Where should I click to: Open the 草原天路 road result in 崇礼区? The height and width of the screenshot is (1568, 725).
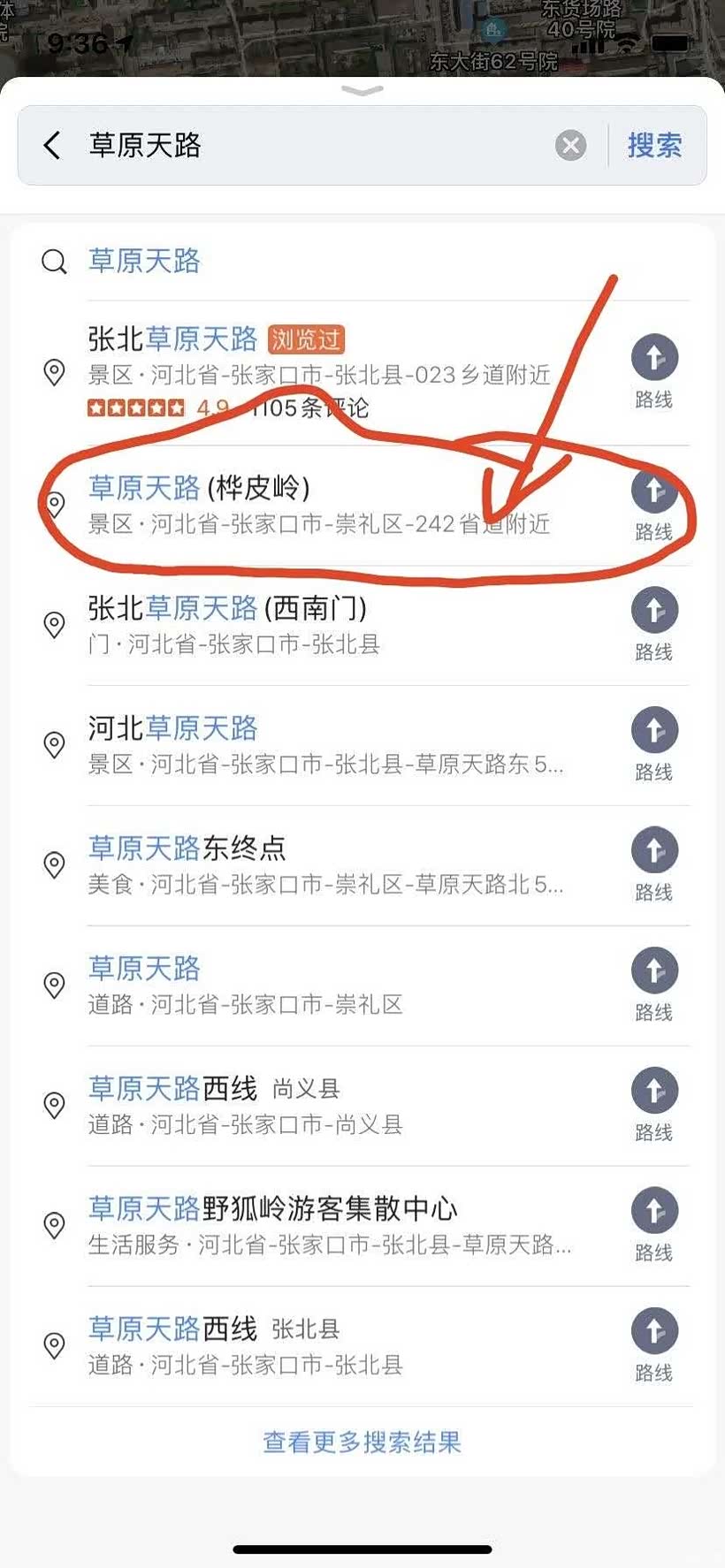tap(318, 985)
